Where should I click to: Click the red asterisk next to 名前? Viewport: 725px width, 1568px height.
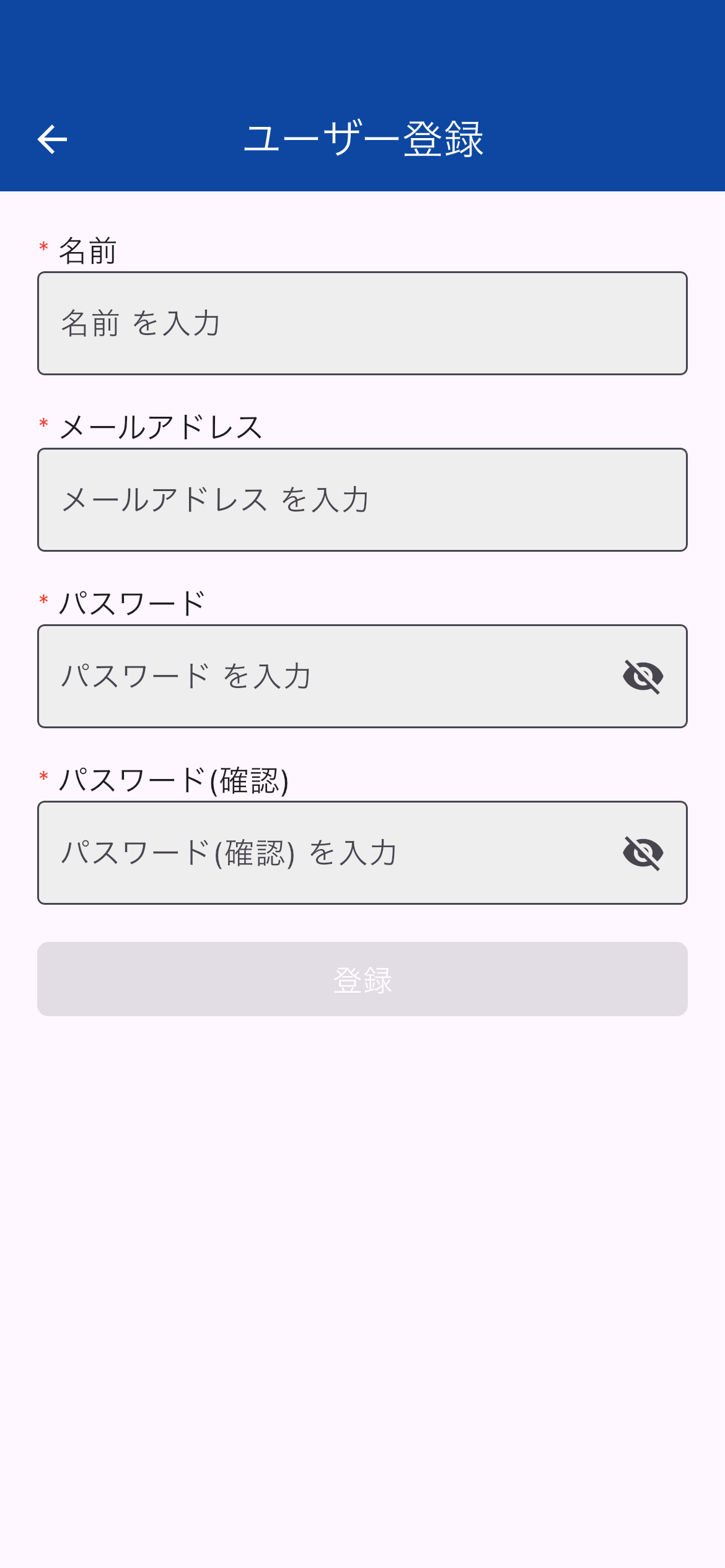pyautogui.click(x=42, y=248)
